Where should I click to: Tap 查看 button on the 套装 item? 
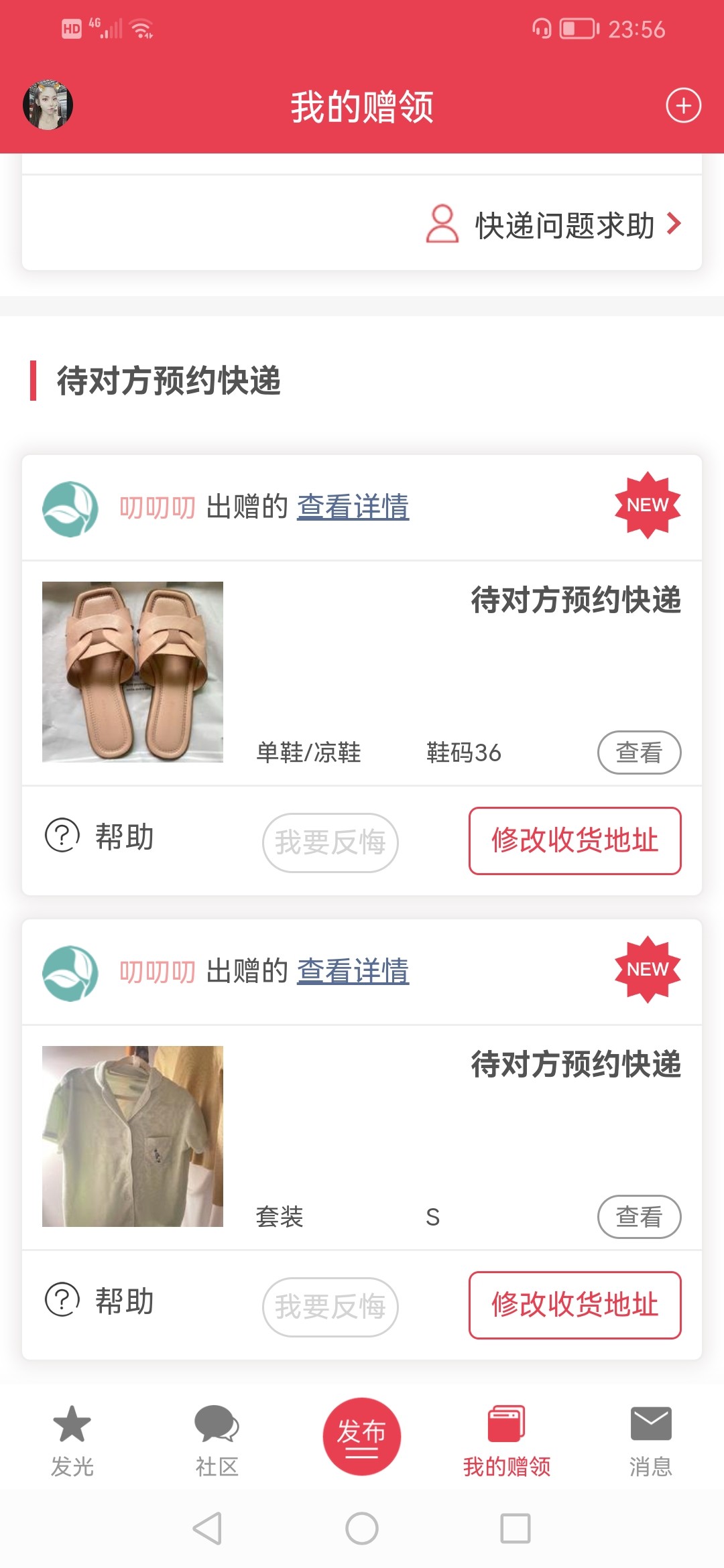pos(638,1217)
